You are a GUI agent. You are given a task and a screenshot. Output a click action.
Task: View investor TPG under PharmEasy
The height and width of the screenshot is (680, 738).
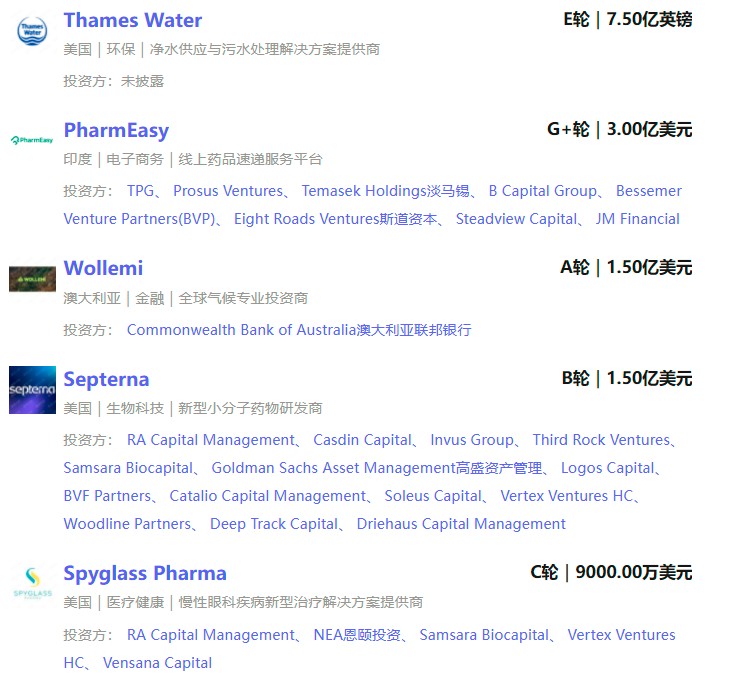(x=140, y=191)
